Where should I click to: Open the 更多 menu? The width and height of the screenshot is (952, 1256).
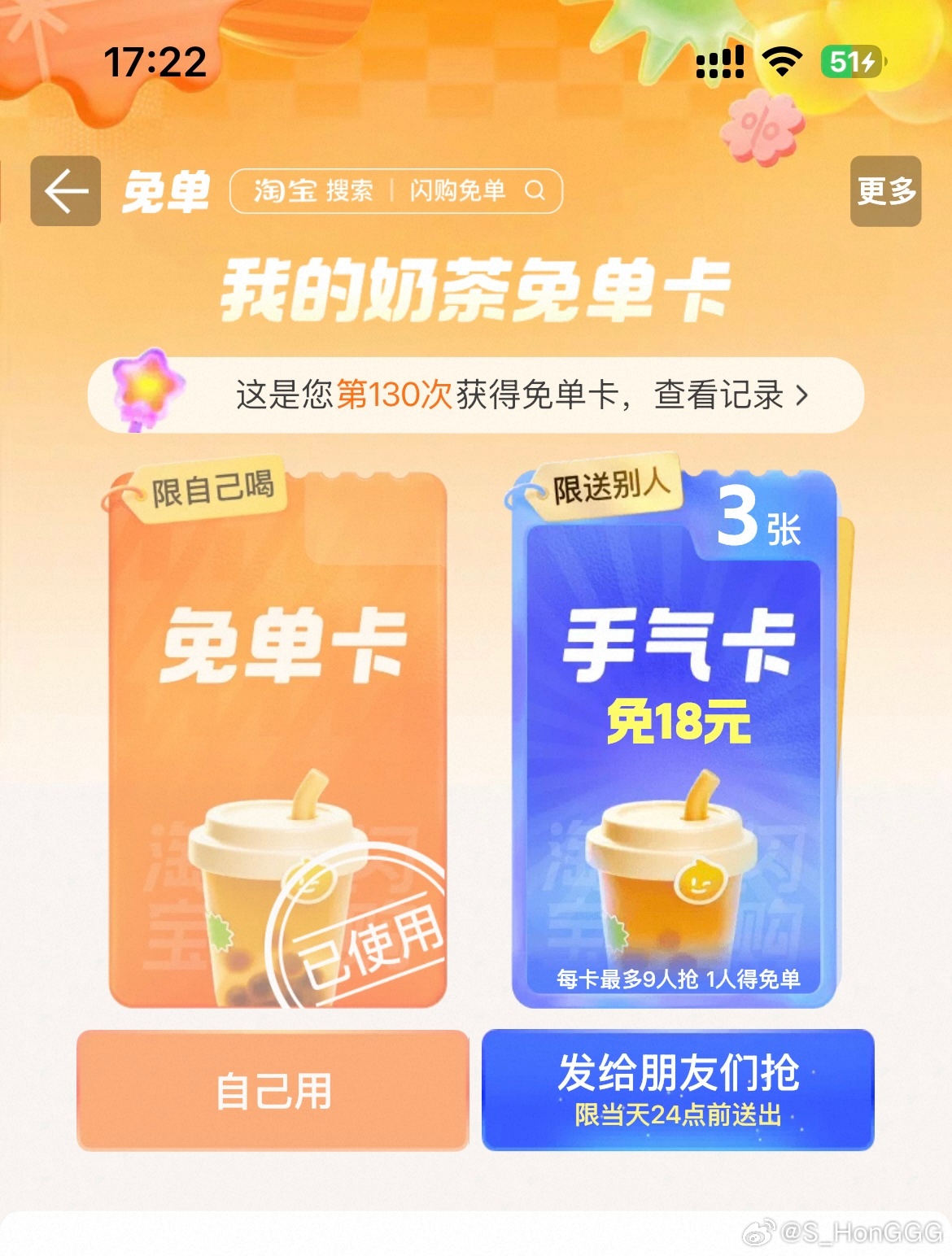coord(885,191)
